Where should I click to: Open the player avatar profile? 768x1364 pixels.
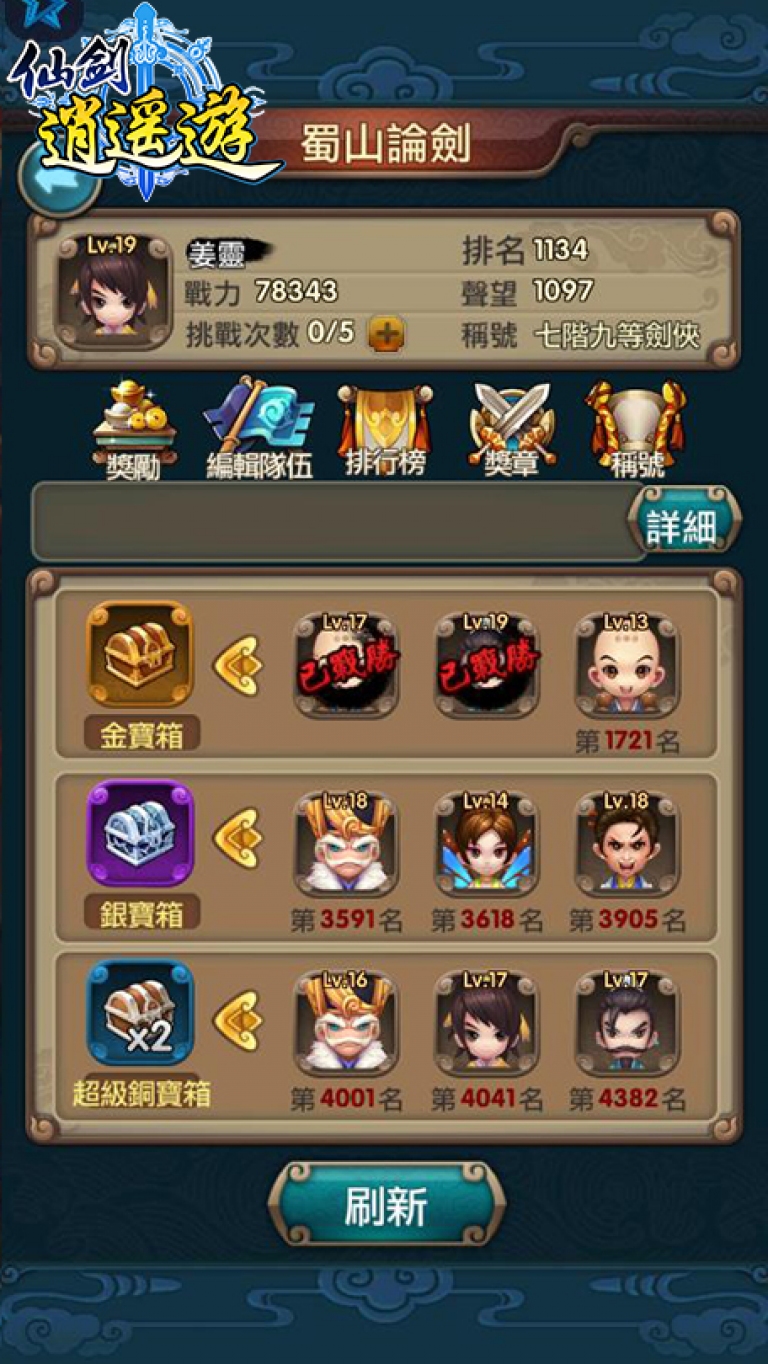(x=114, y=292)
